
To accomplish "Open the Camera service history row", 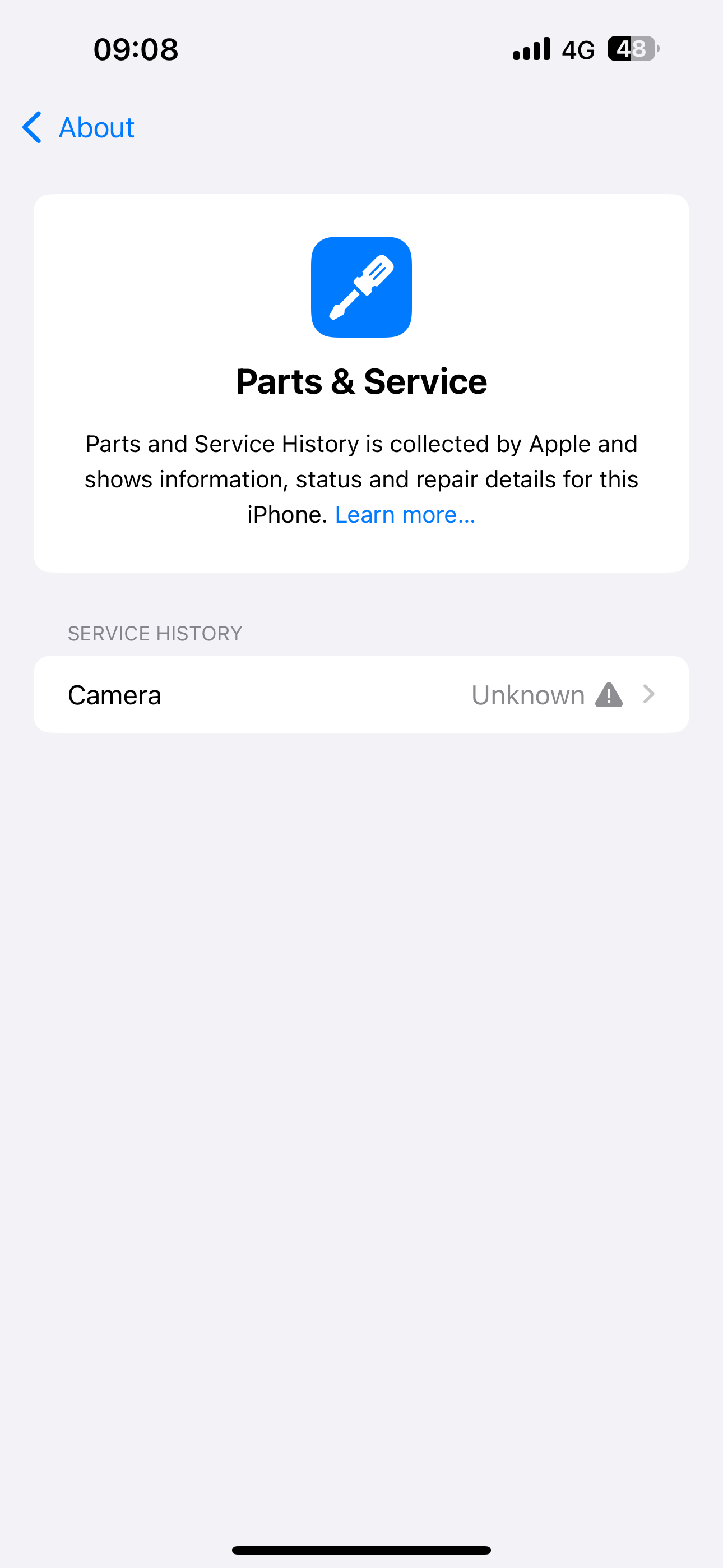I will [x=361, y=694].
